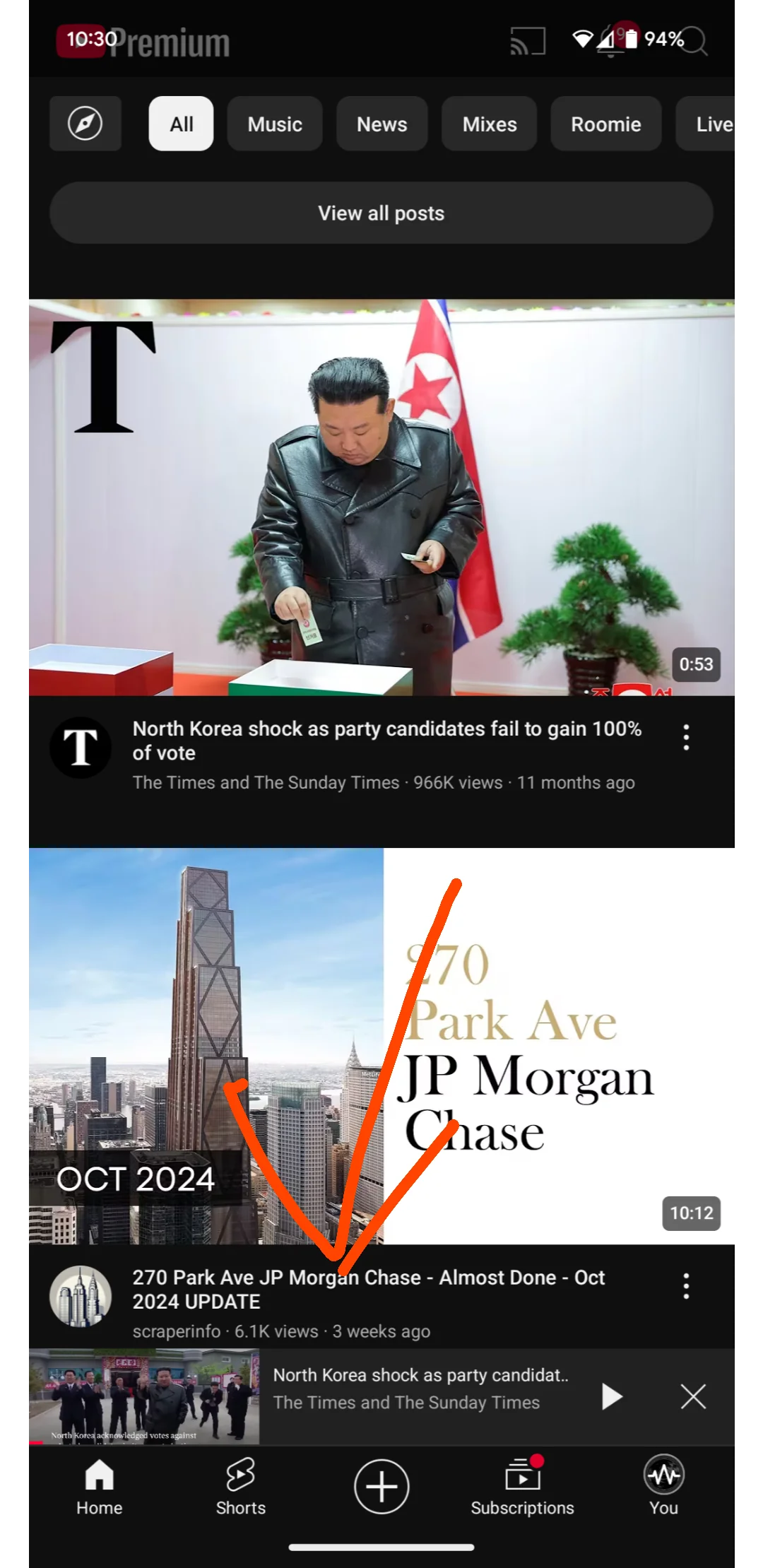Select the Roomie filter chip
Screen dimensions: 763x1568
605,124
